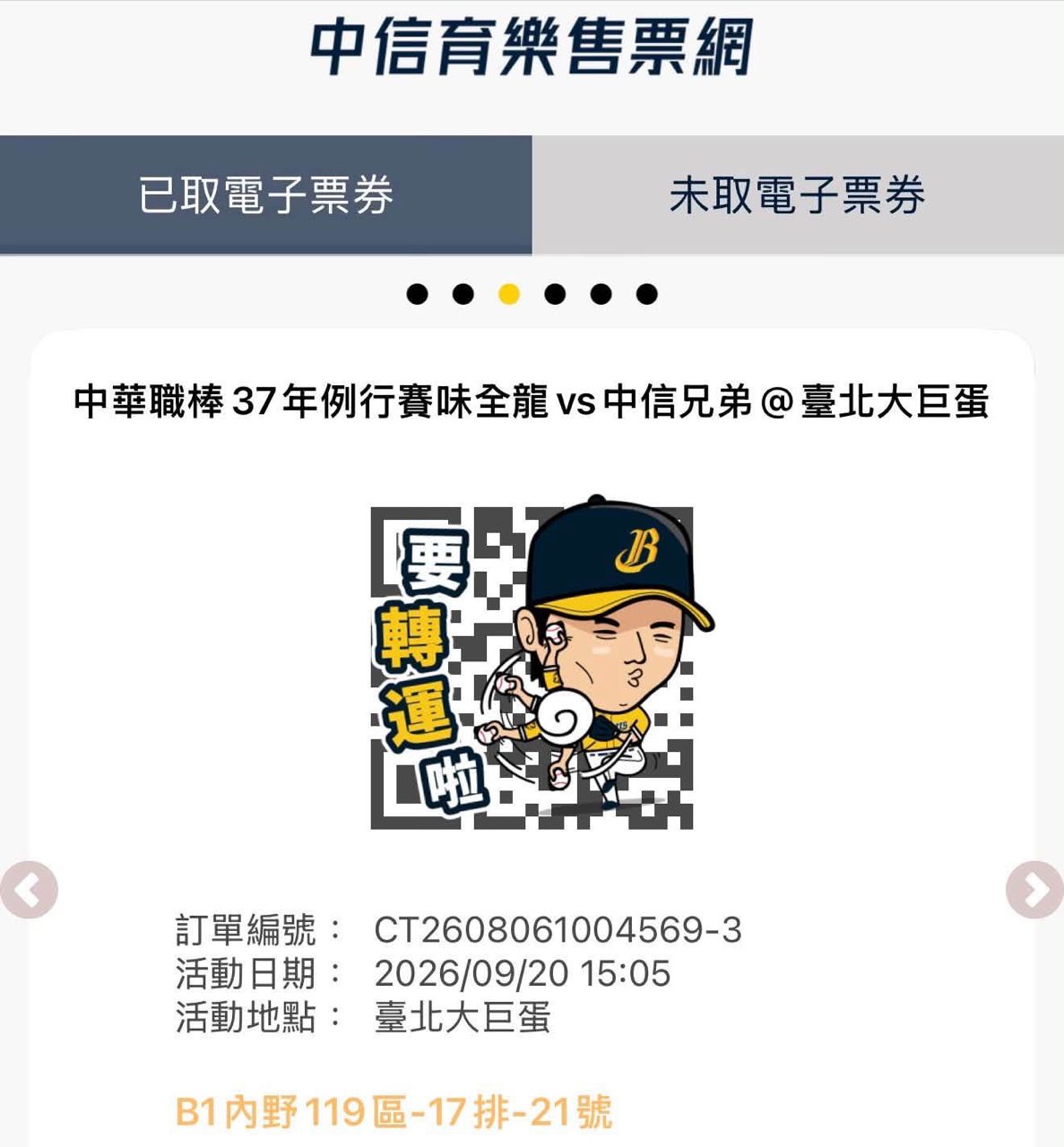Screen dimensions: 1064x1147
Task: Switch to the 未取電子票券 tab
Action: pyautogui.click(x=798, y=194)
